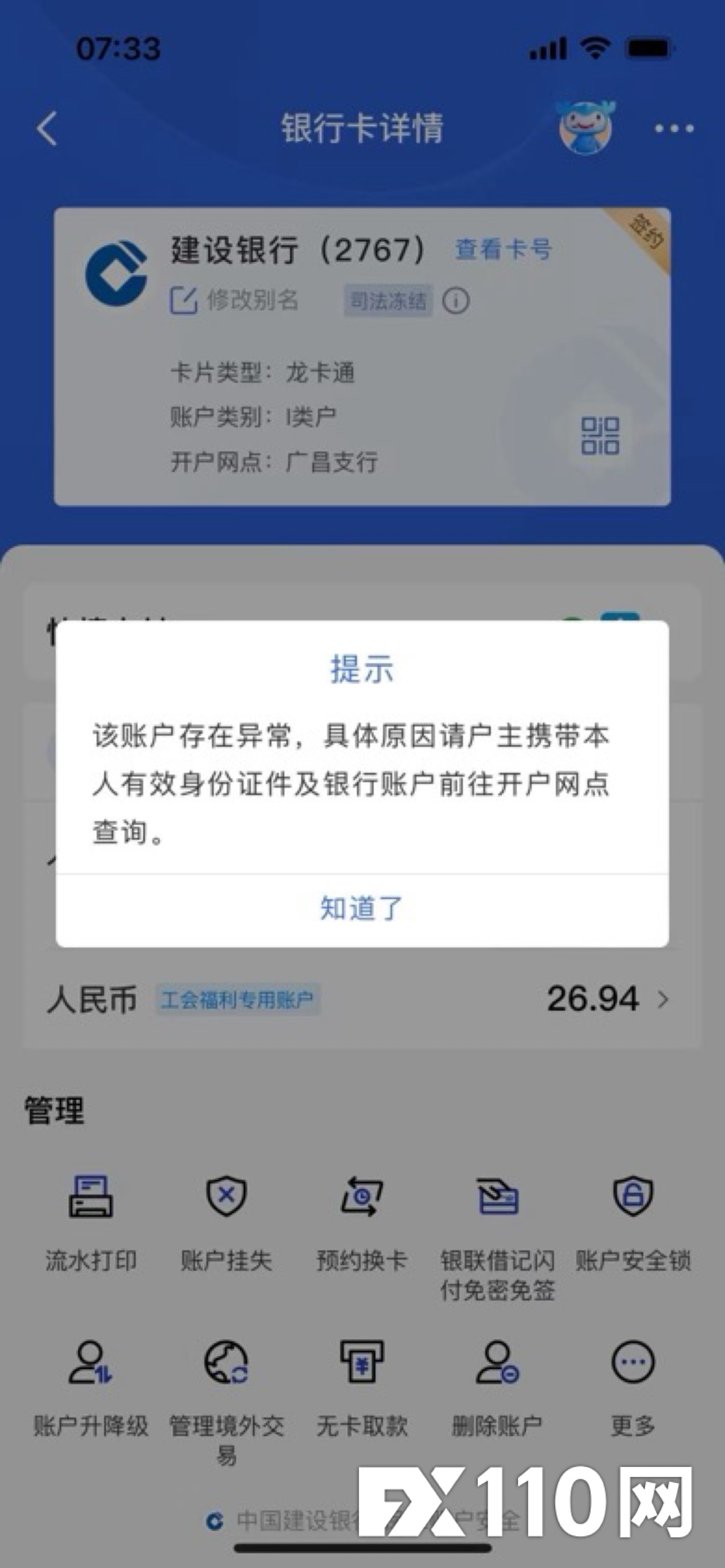Open the mascot customer service assistant
This screenshot has width=725, height=1568.
click(585, 128)
